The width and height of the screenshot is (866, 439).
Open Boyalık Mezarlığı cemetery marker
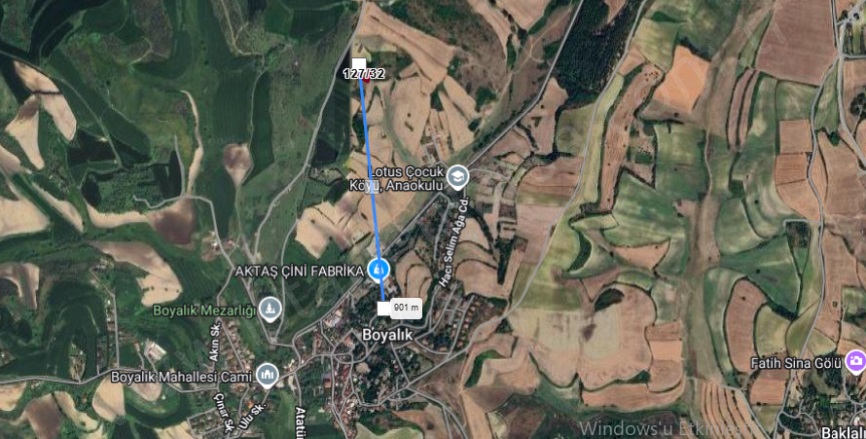268,308
